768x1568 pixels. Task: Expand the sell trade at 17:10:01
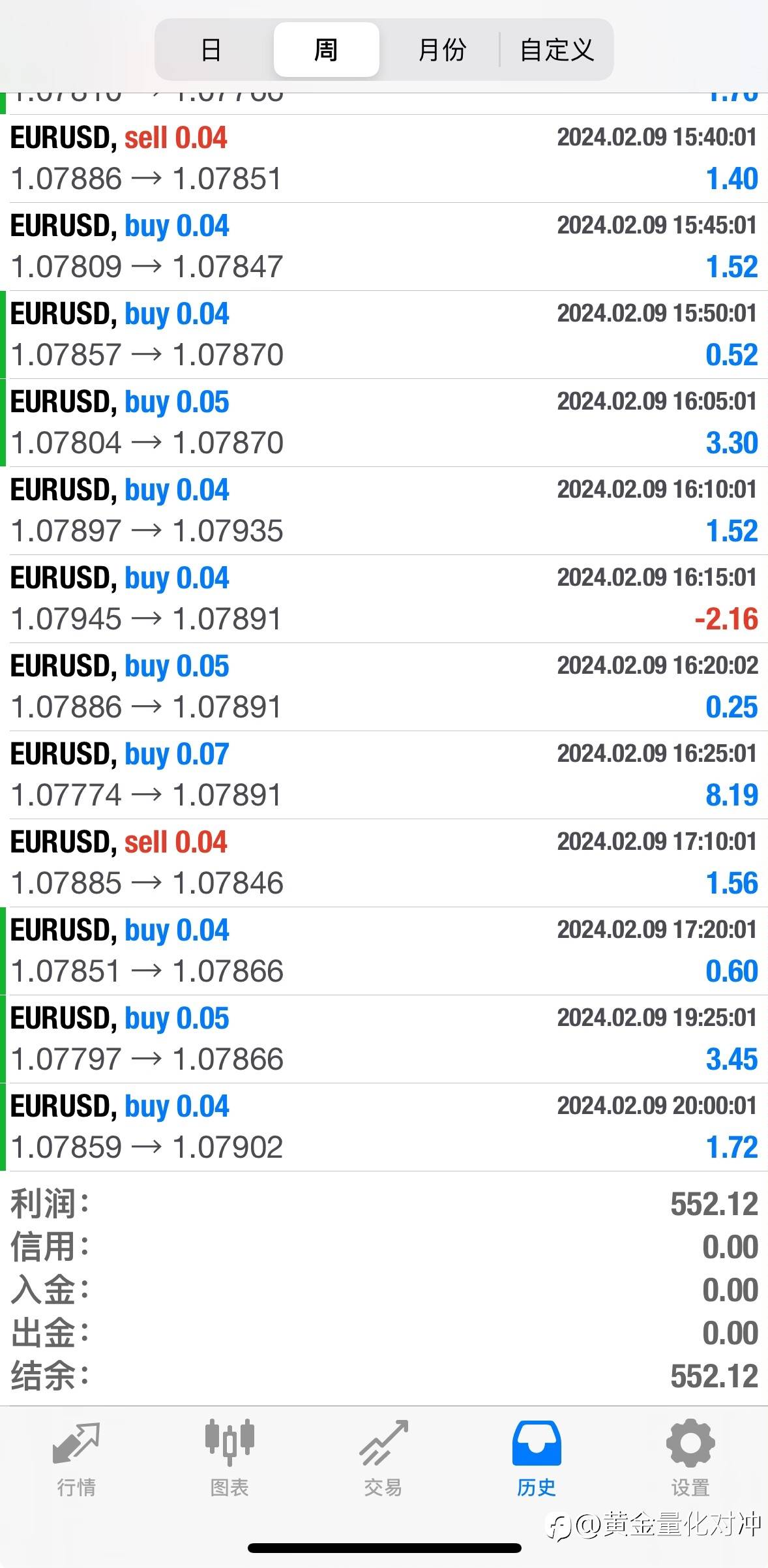(384, 863)
